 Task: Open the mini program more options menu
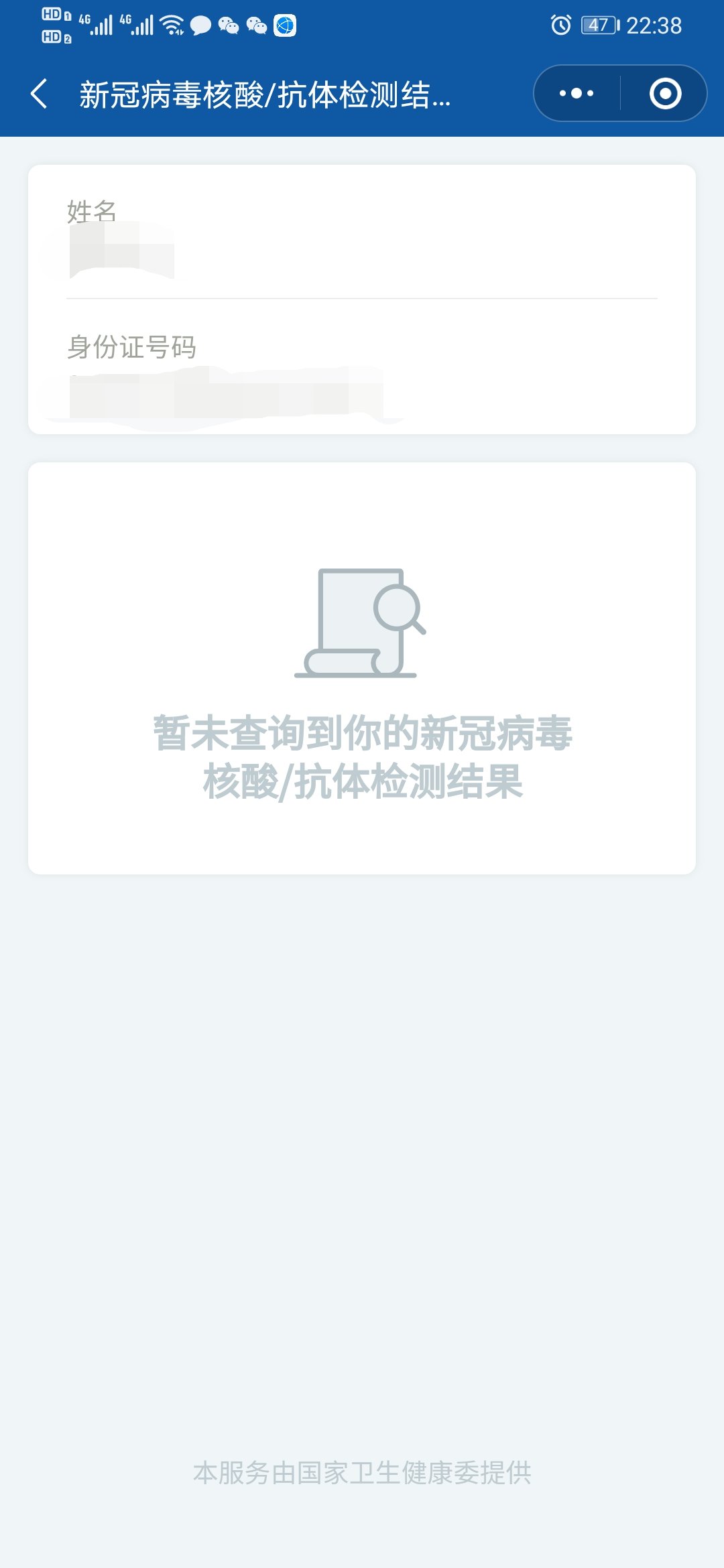[x=577, y=94]
